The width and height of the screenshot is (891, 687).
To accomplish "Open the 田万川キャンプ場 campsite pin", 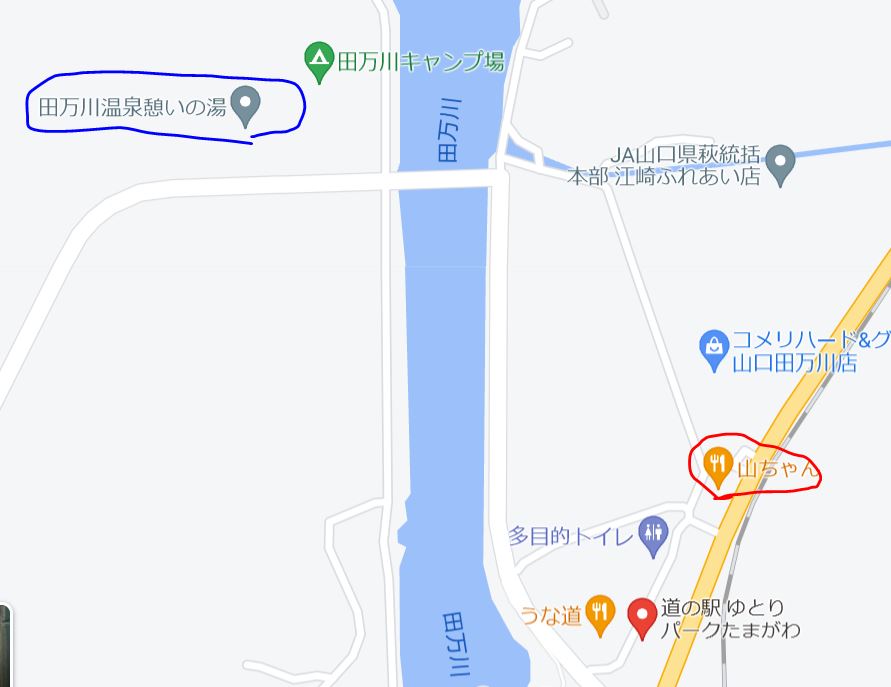I will click(319, 62).
